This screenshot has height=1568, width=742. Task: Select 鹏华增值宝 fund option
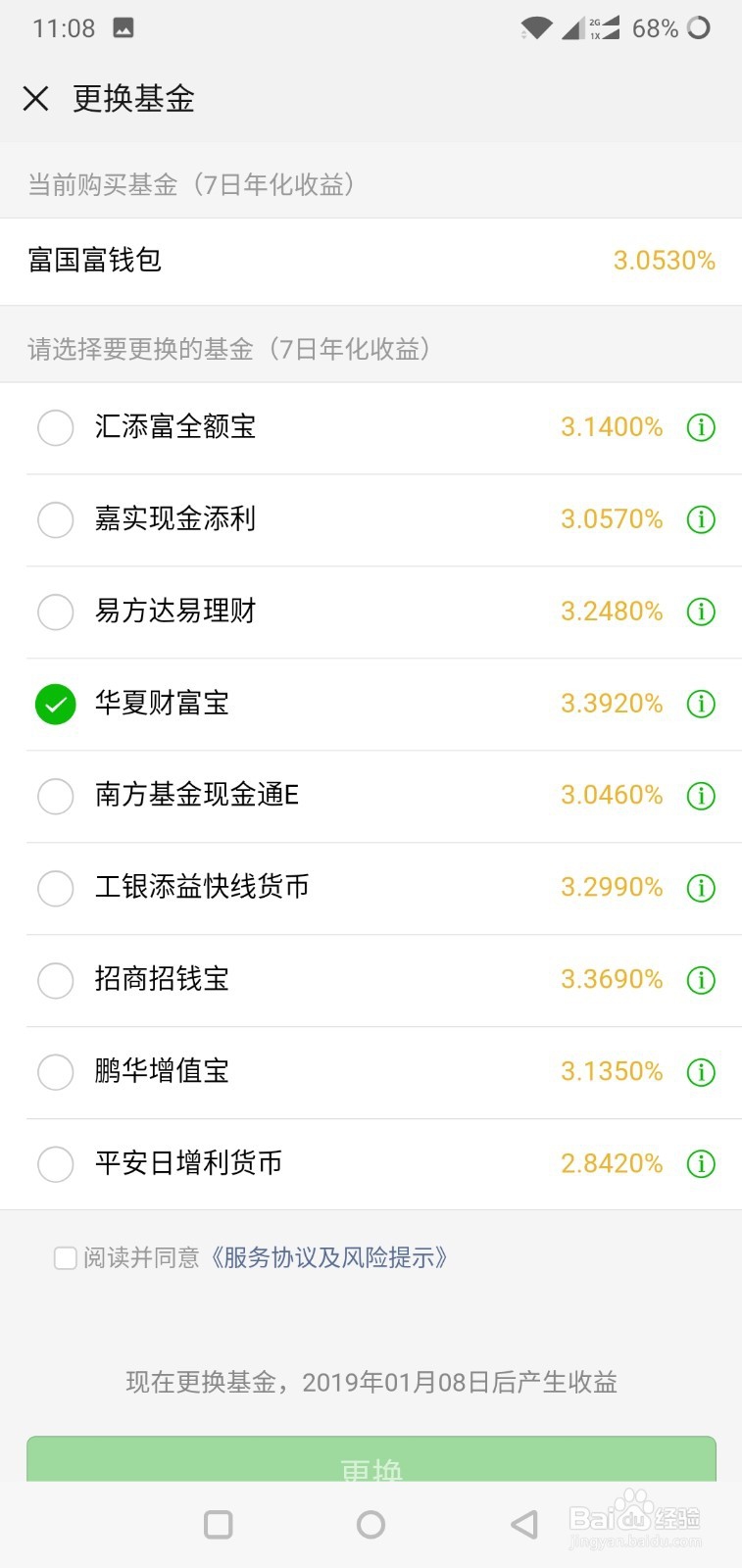tap(55, 1072)
